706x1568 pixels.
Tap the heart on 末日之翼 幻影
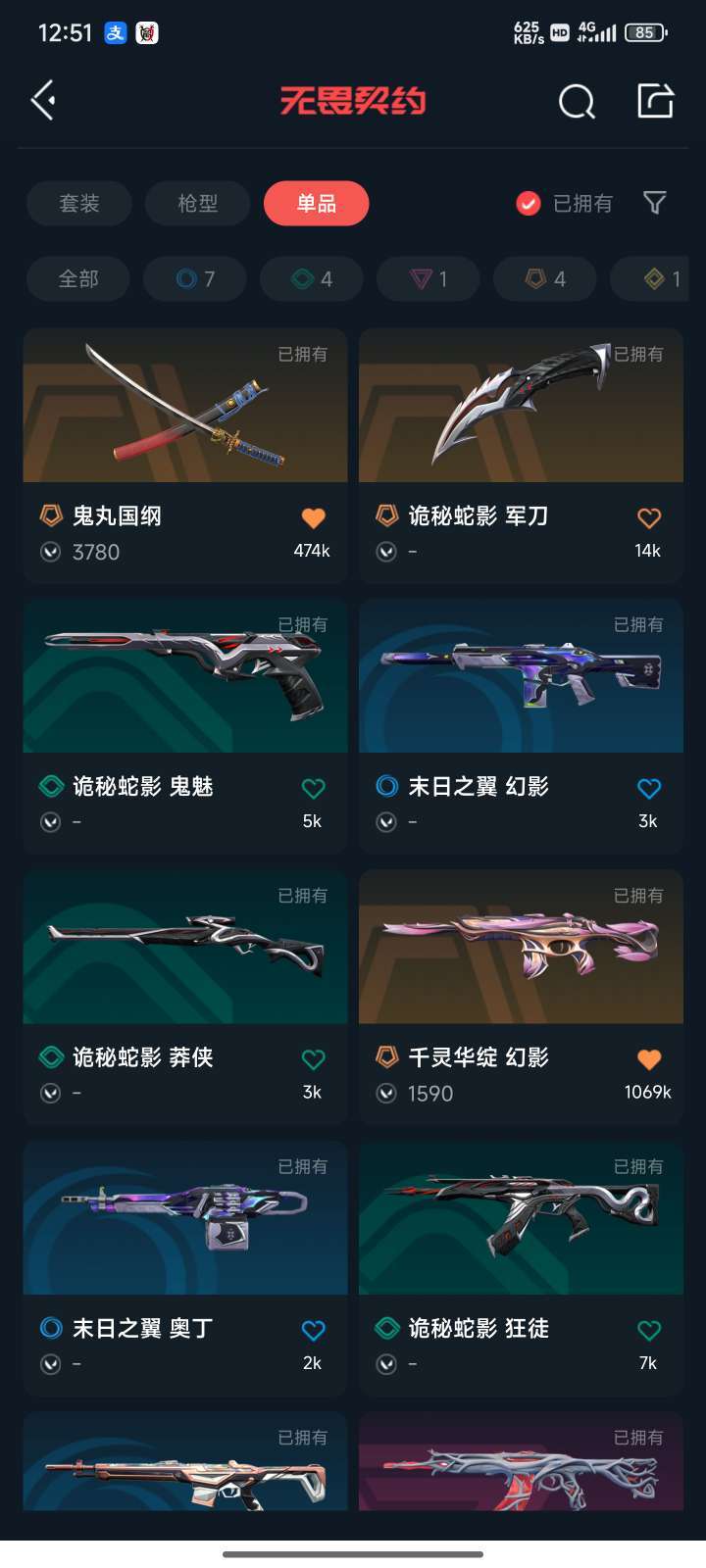[x=649, y=788]
